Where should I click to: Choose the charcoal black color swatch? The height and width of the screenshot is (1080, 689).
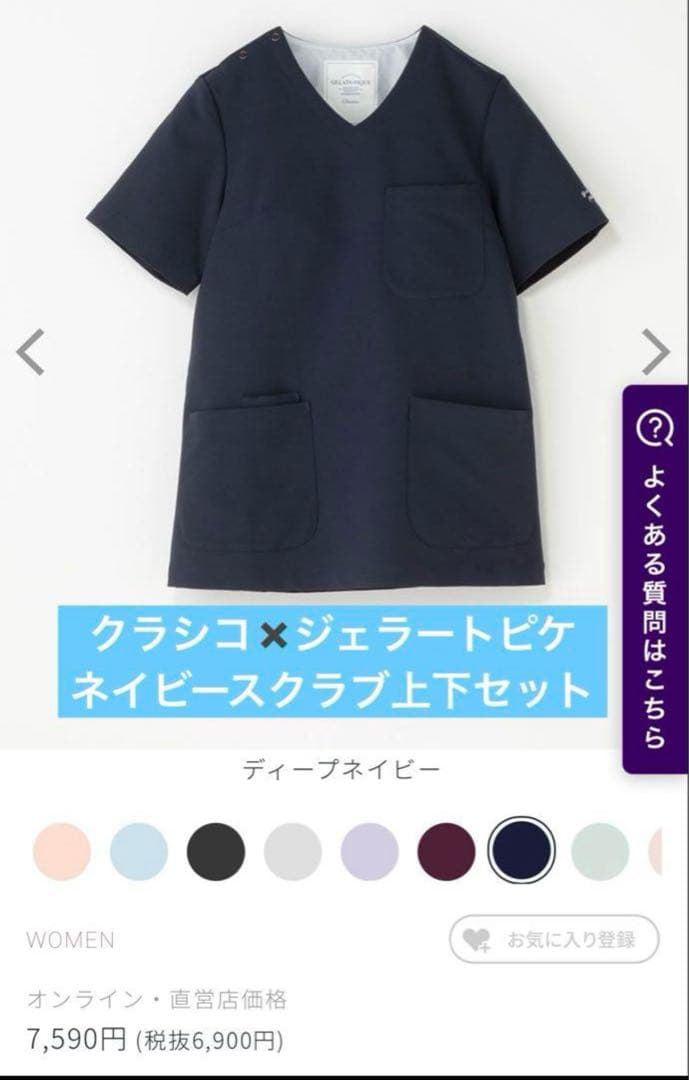tap(216, 852)
